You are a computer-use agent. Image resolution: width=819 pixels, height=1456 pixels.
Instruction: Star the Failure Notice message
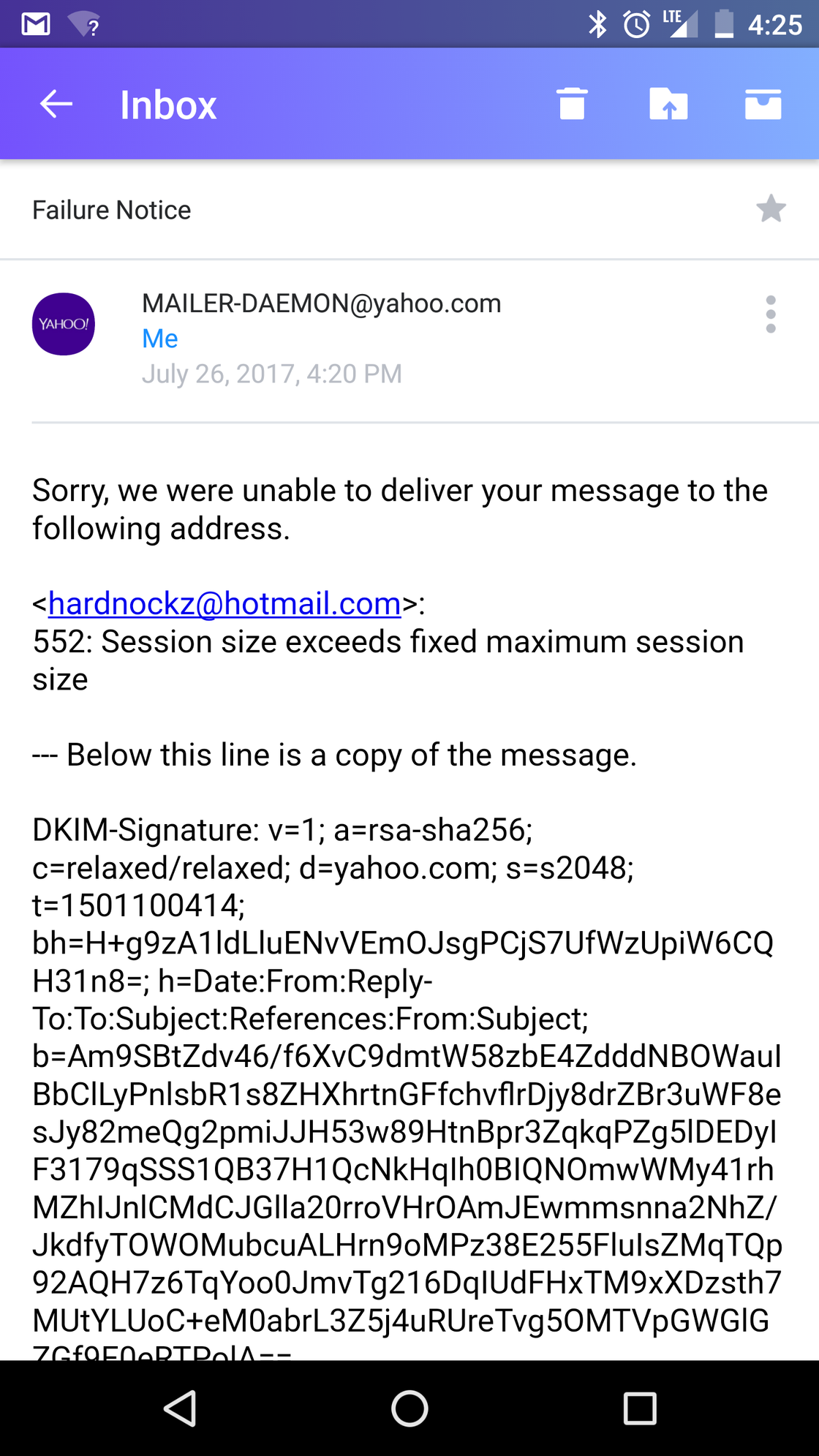tap(771, 209)
